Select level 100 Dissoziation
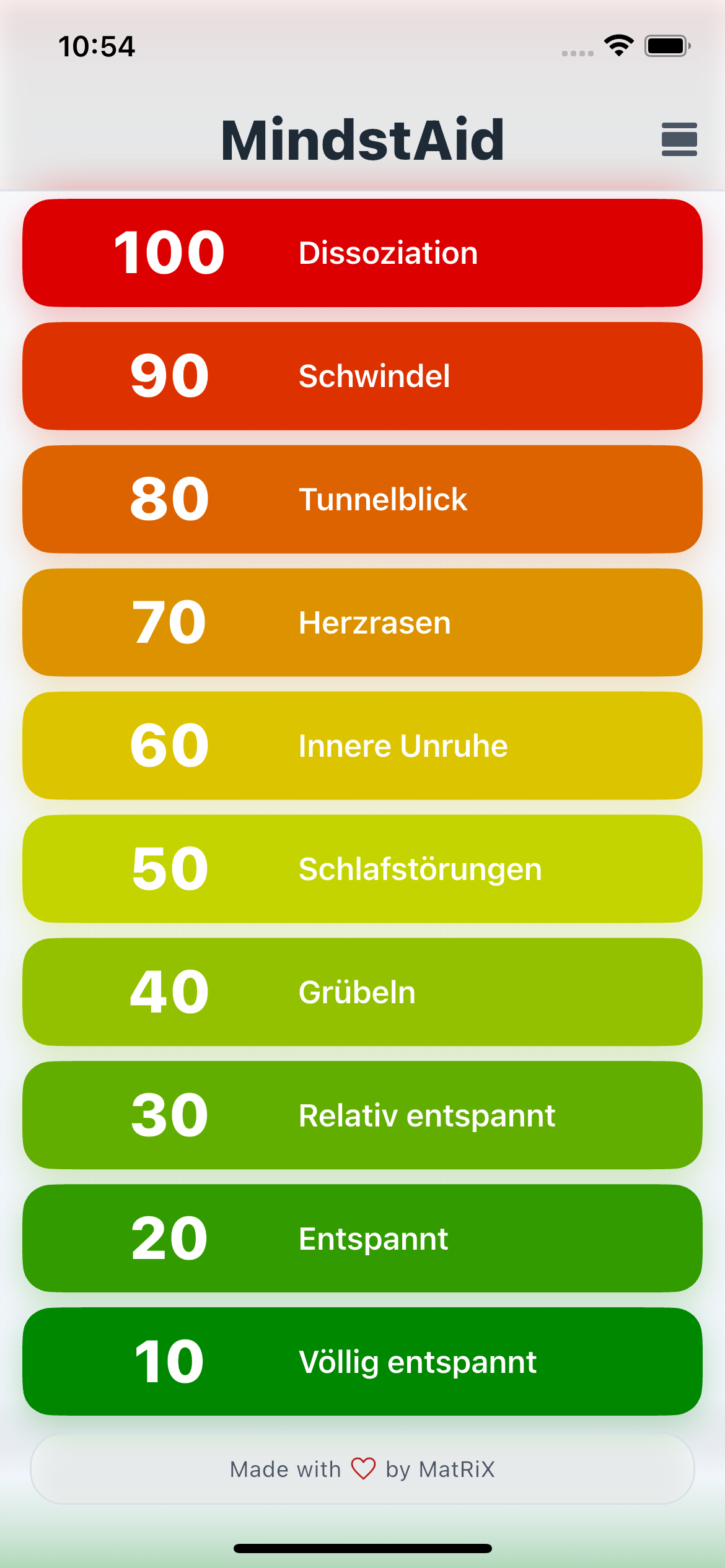 (x=362, y=251)
